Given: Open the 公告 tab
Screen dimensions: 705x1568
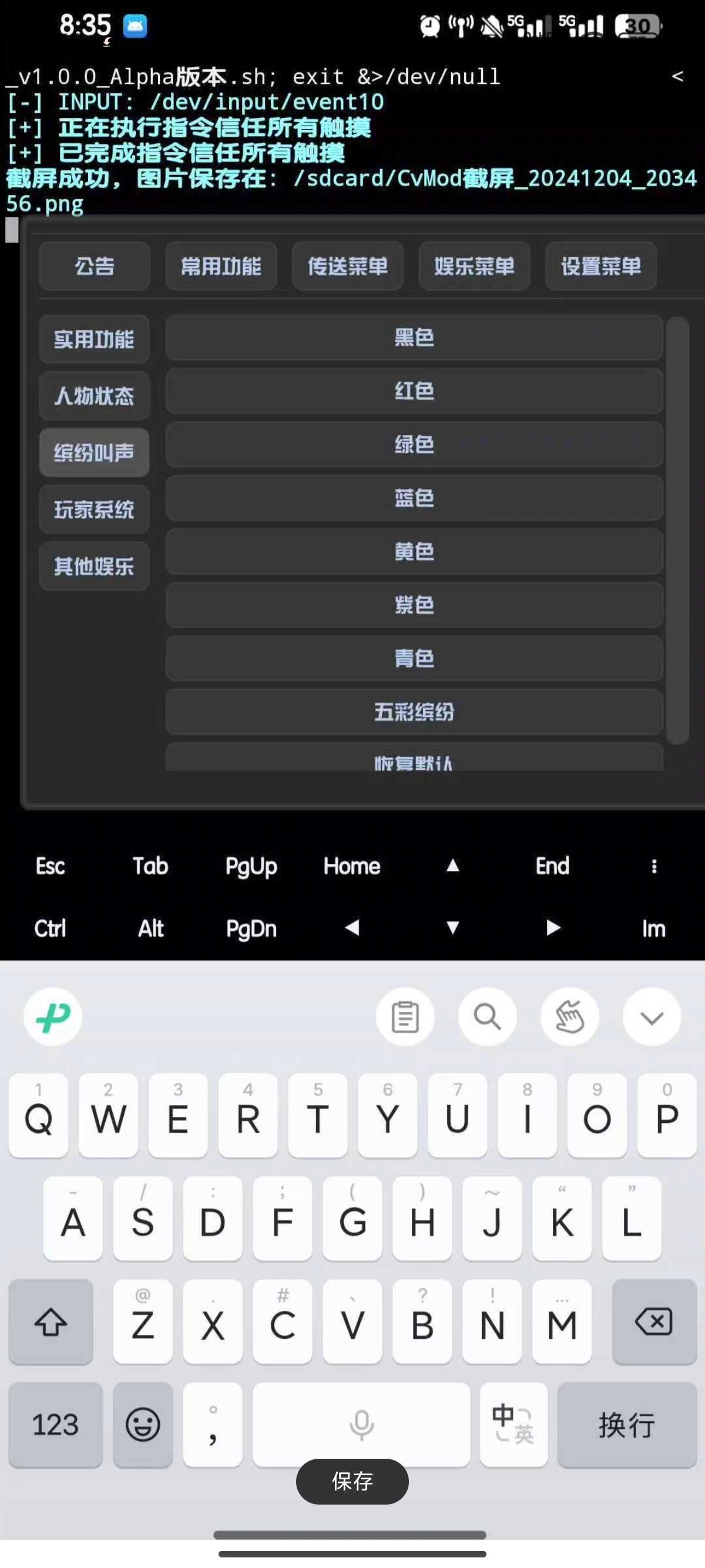Looking at the screenshot, I should 95,266.
